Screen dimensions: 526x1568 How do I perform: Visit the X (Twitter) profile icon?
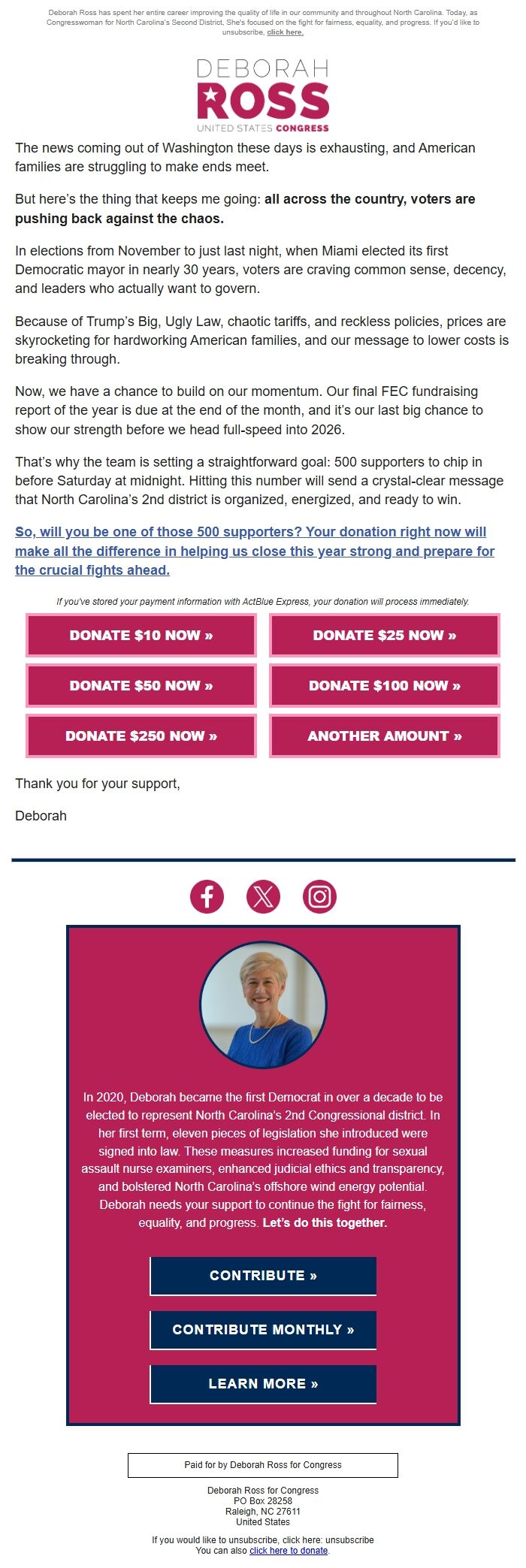click(263, 896)
